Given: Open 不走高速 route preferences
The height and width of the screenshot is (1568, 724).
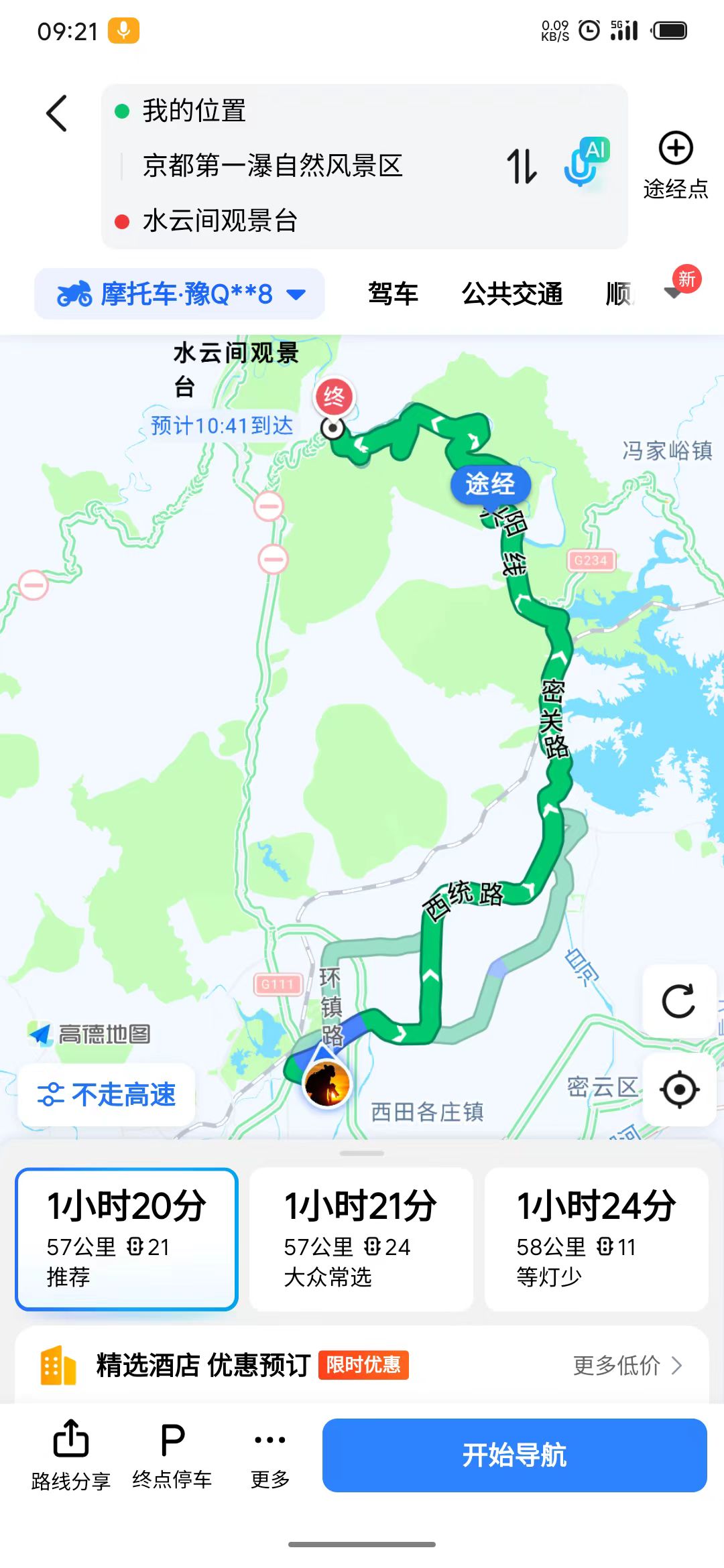Looking at the screenshot, I should point(107,1095).
